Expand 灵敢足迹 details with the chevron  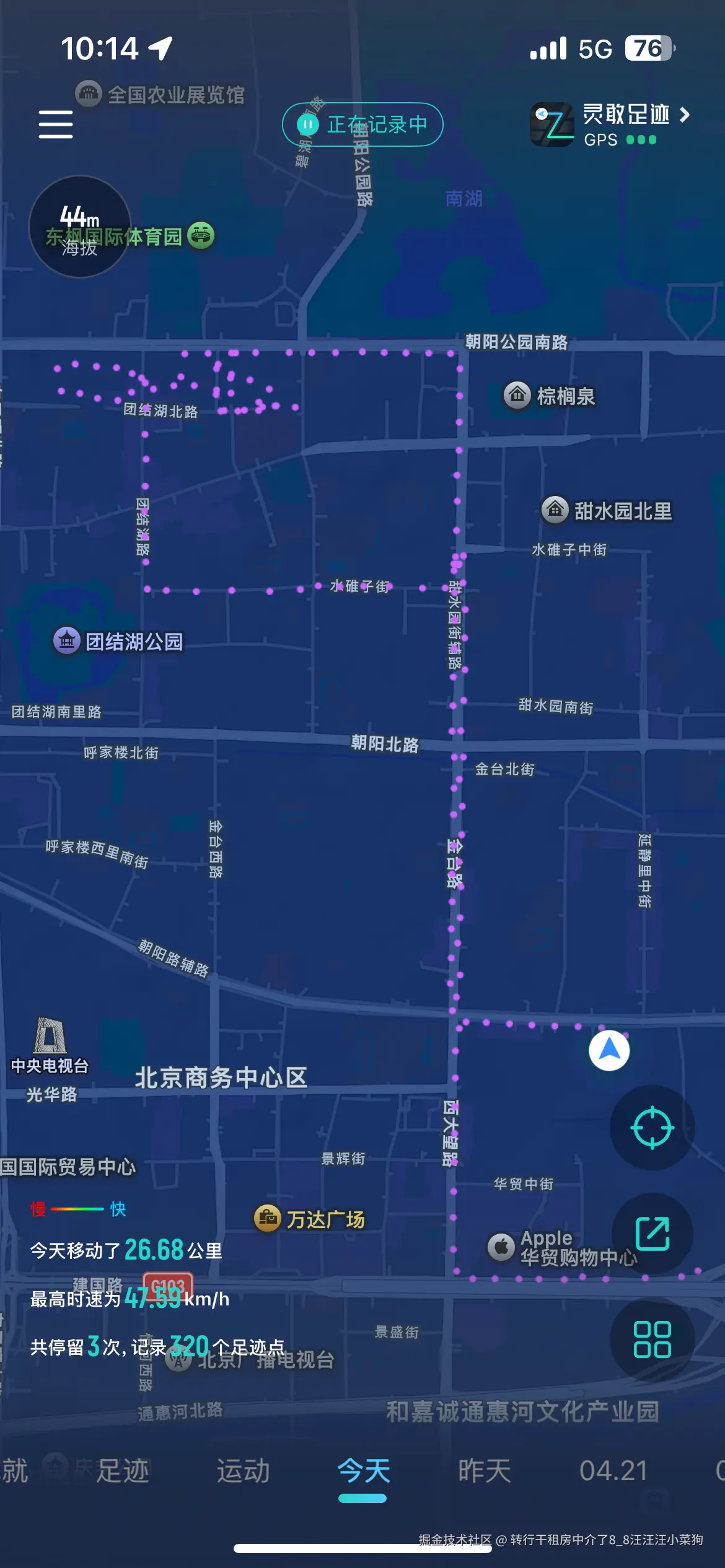coord(685,116)
